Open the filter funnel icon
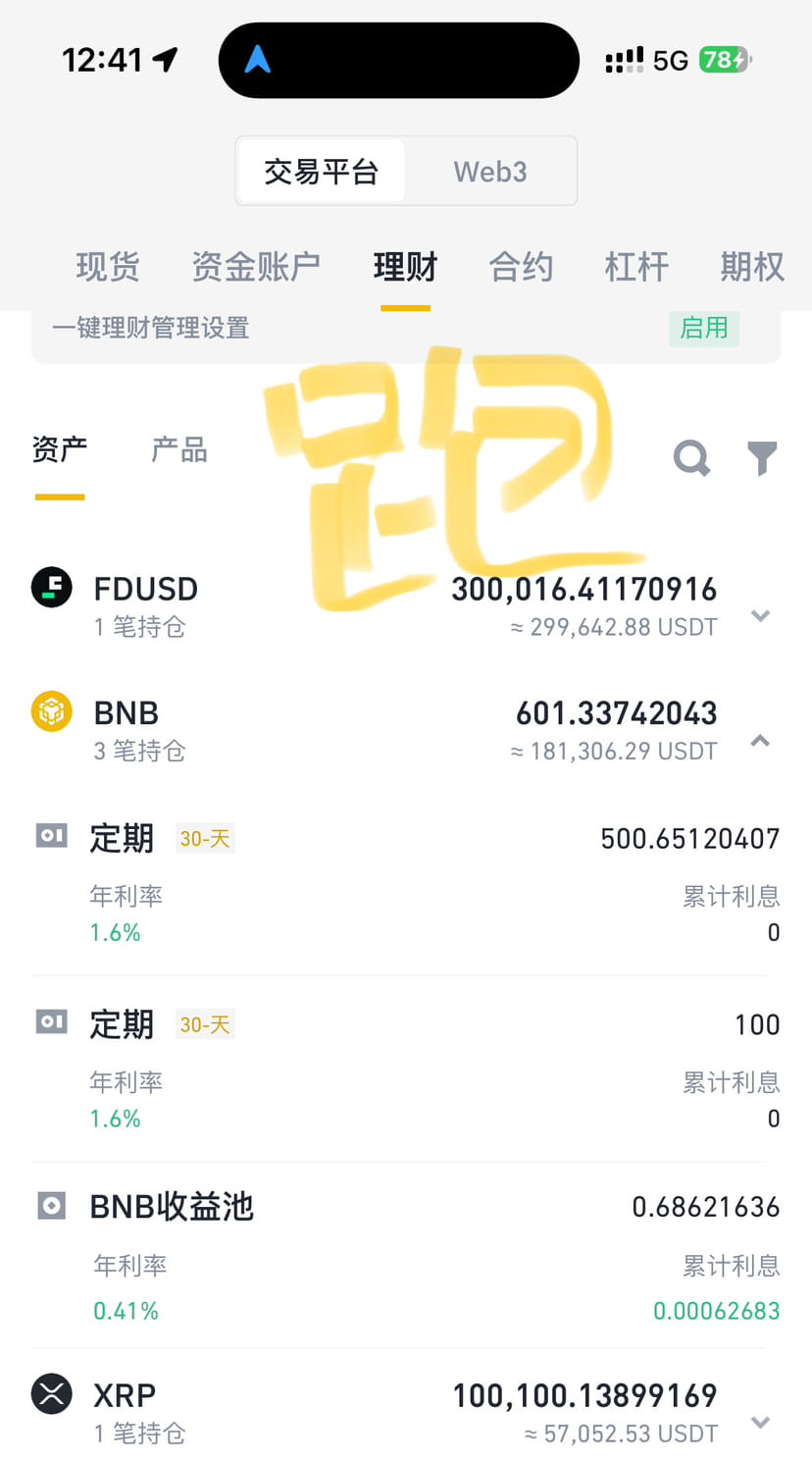812x1460 pixels. (762, 457)
